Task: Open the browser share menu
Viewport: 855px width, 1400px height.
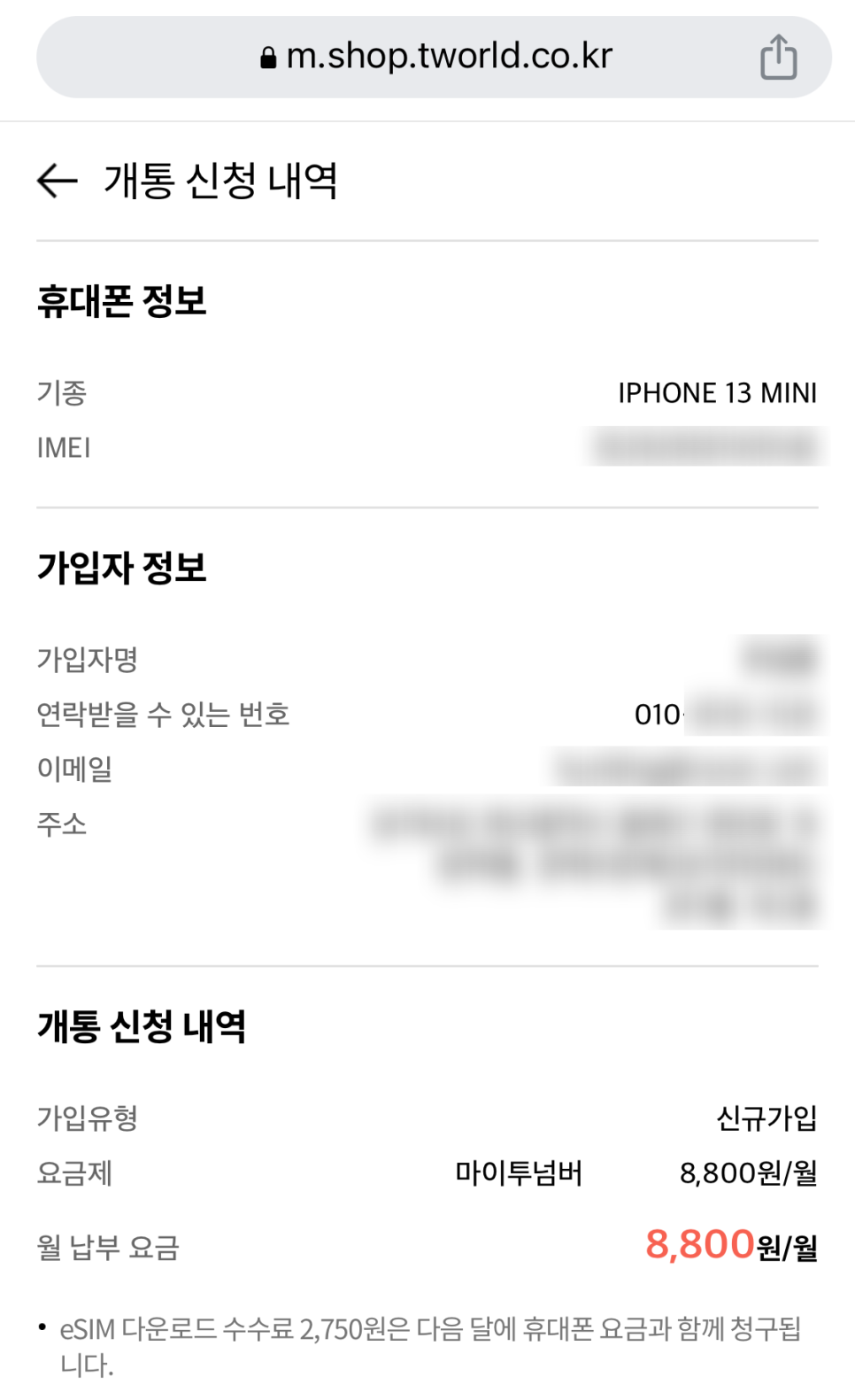Action: click(778, 58)
